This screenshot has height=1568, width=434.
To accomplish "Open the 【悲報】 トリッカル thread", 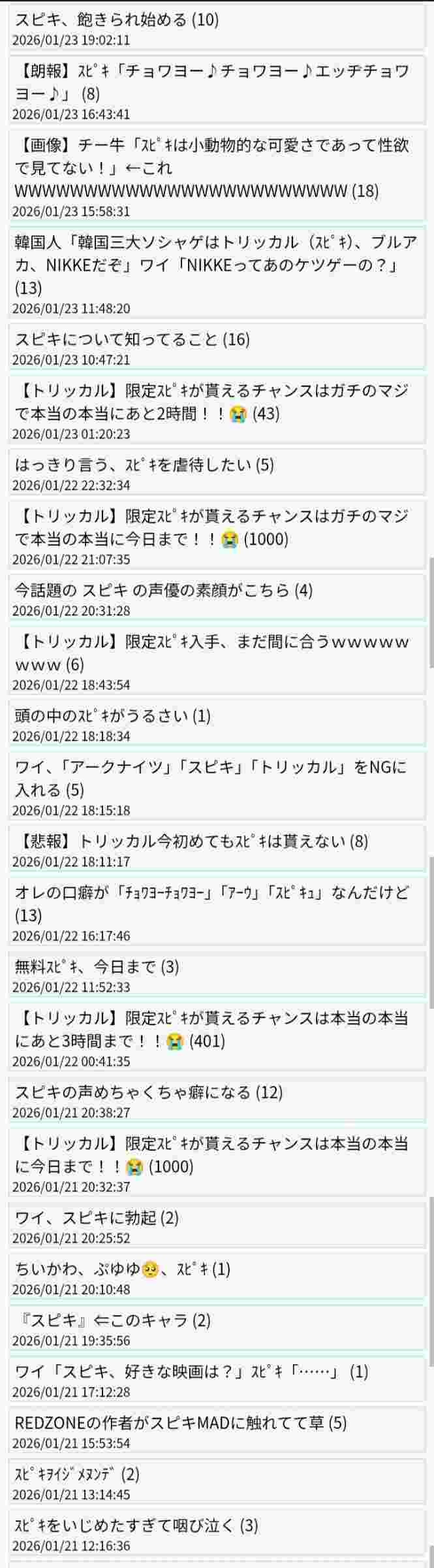I will point(191,841).
